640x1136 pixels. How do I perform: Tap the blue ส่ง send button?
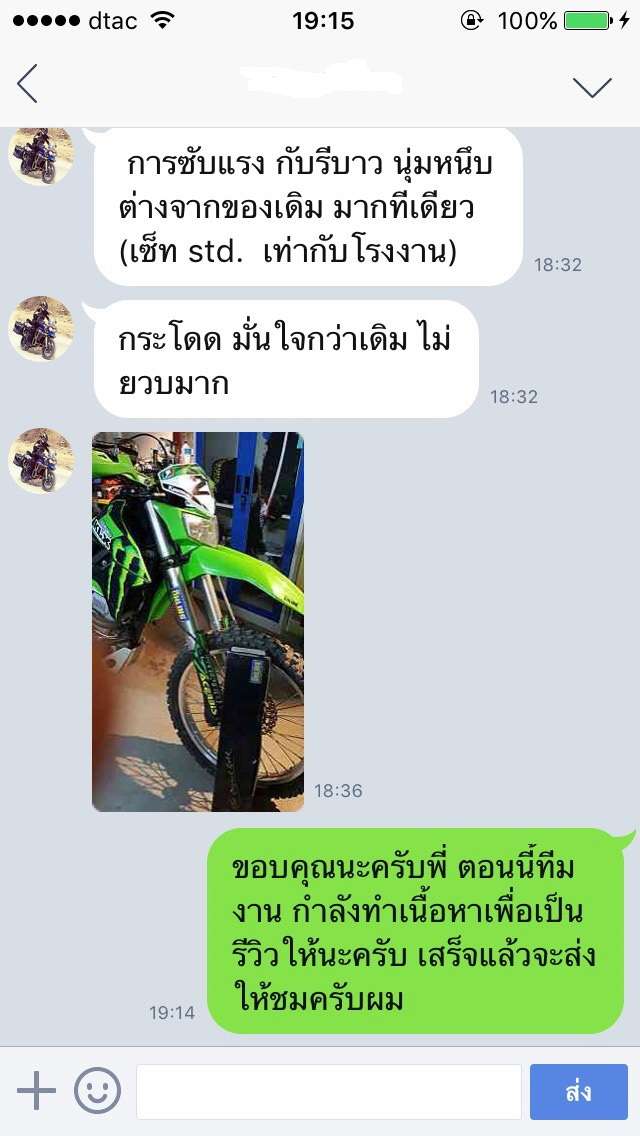[x=578, y=1091]
